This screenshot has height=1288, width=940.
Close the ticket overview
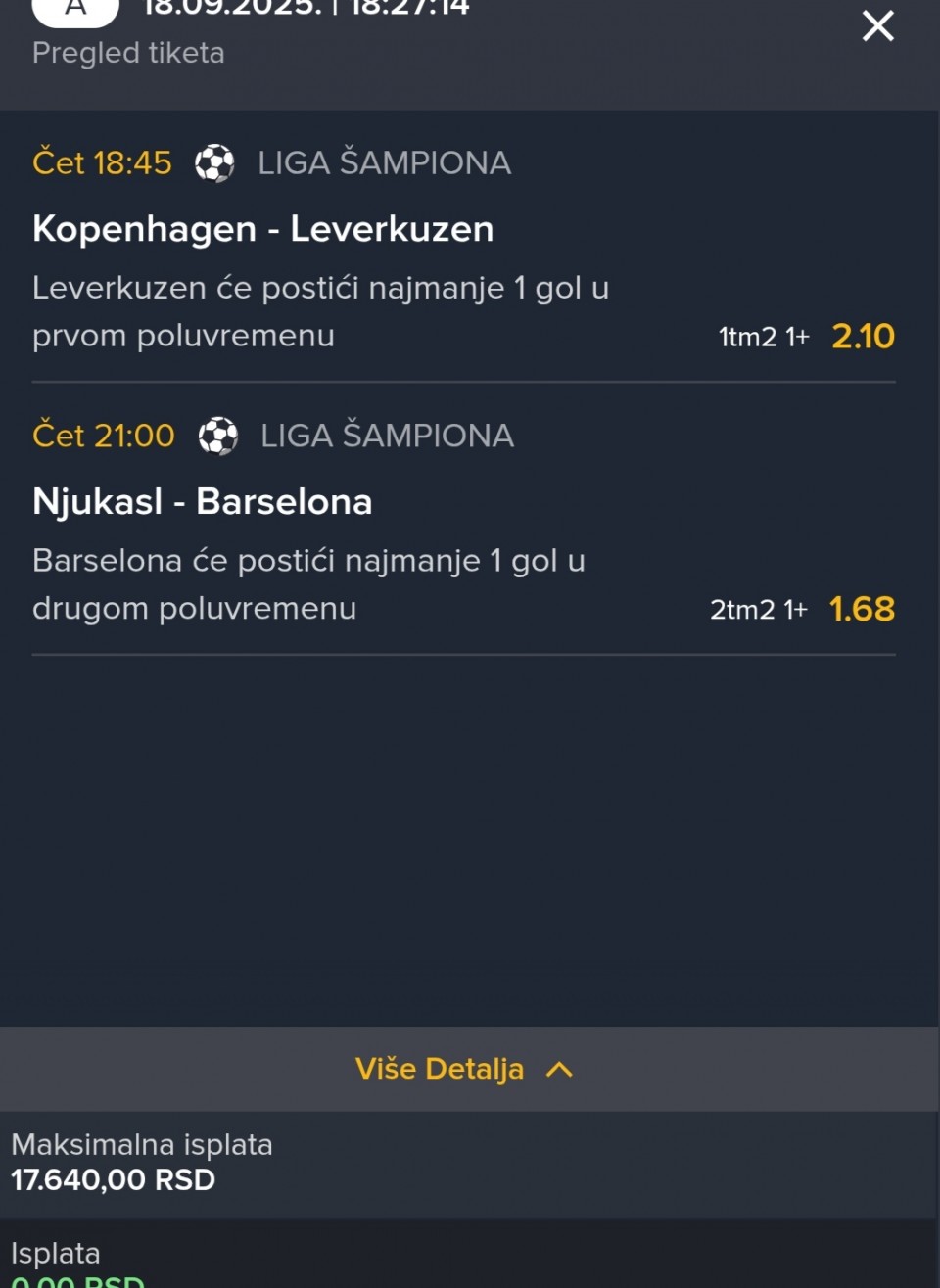point(877,26)
